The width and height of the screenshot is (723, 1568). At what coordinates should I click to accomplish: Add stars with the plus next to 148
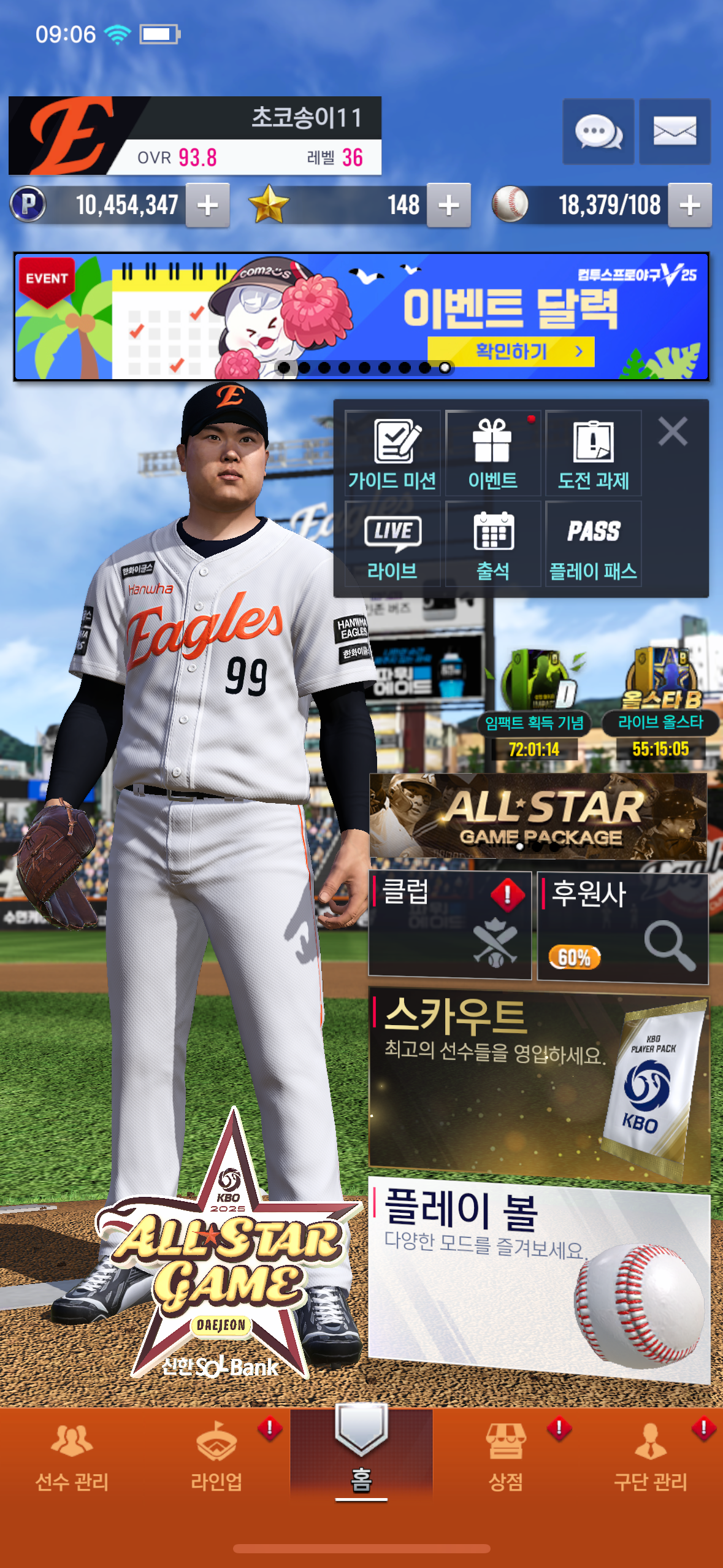coord(449,206)
